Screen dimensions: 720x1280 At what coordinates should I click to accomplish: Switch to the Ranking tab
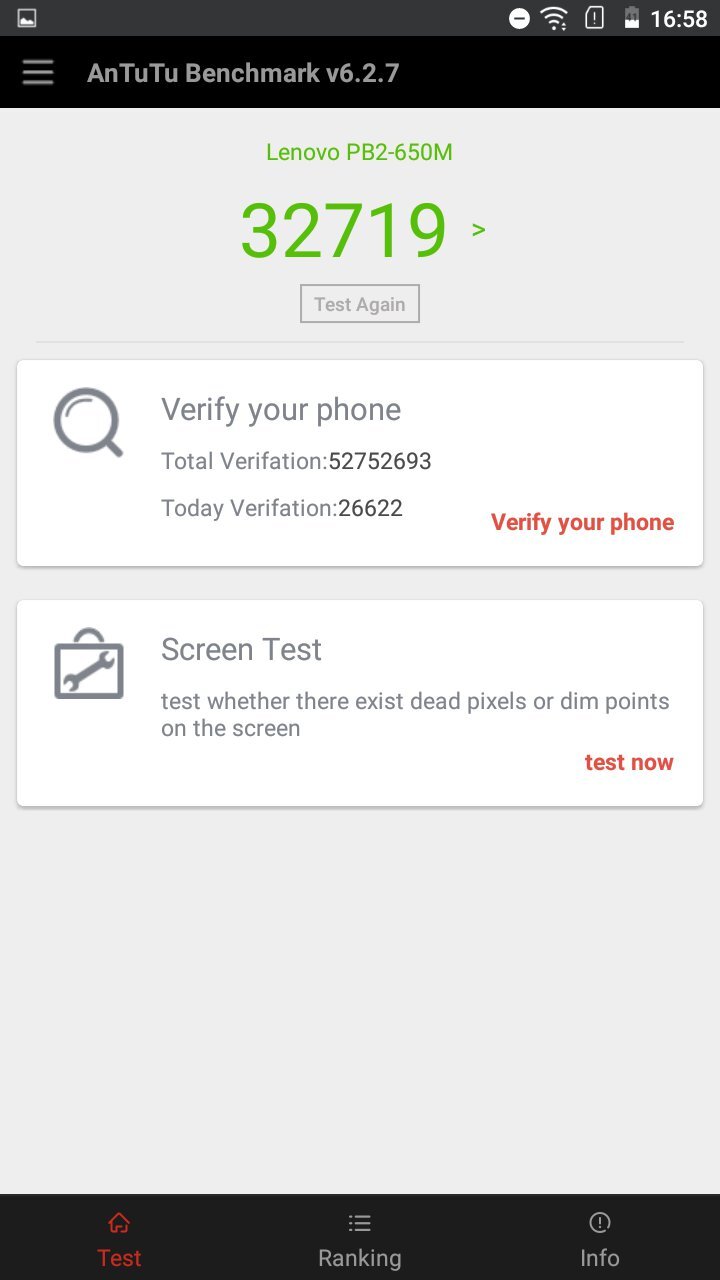tap(359, 1237)
